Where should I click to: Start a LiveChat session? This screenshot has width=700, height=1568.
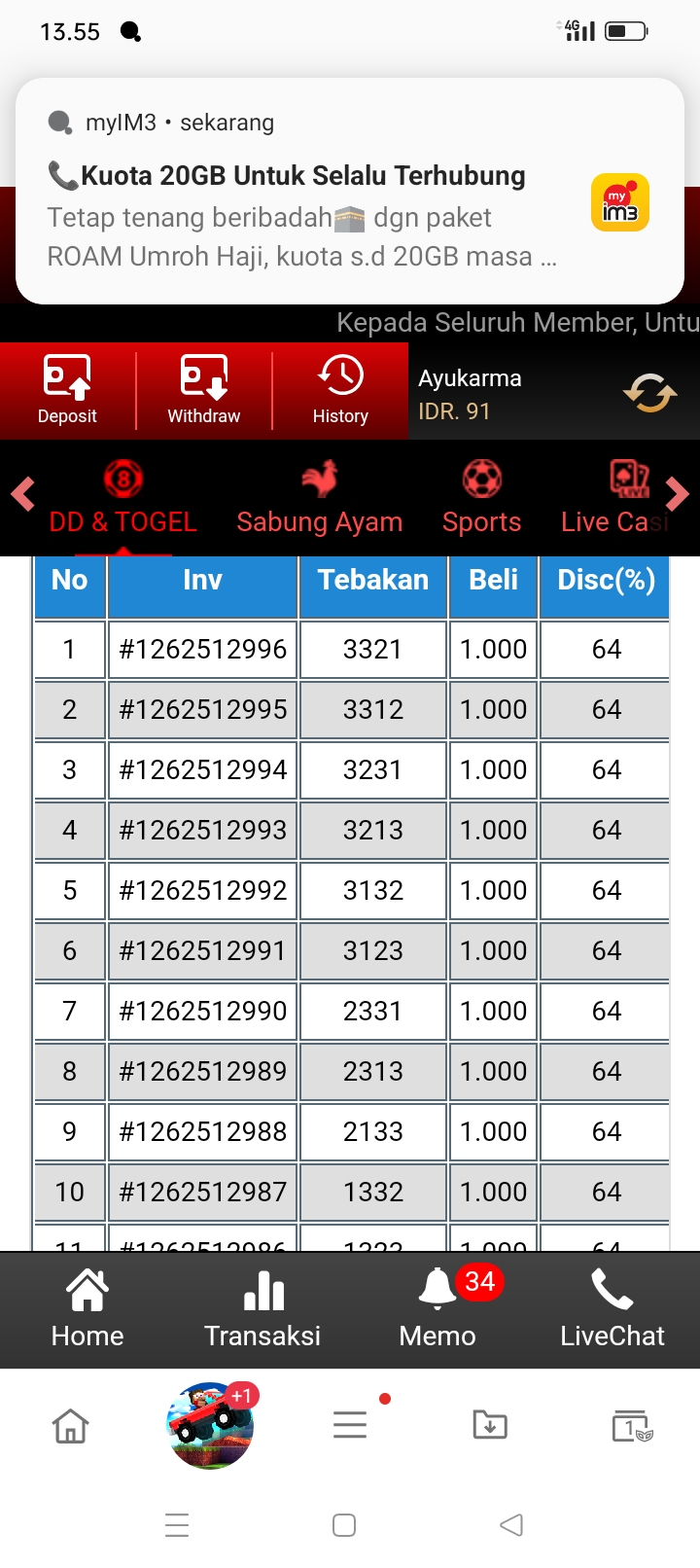[x=612, y=1309]
